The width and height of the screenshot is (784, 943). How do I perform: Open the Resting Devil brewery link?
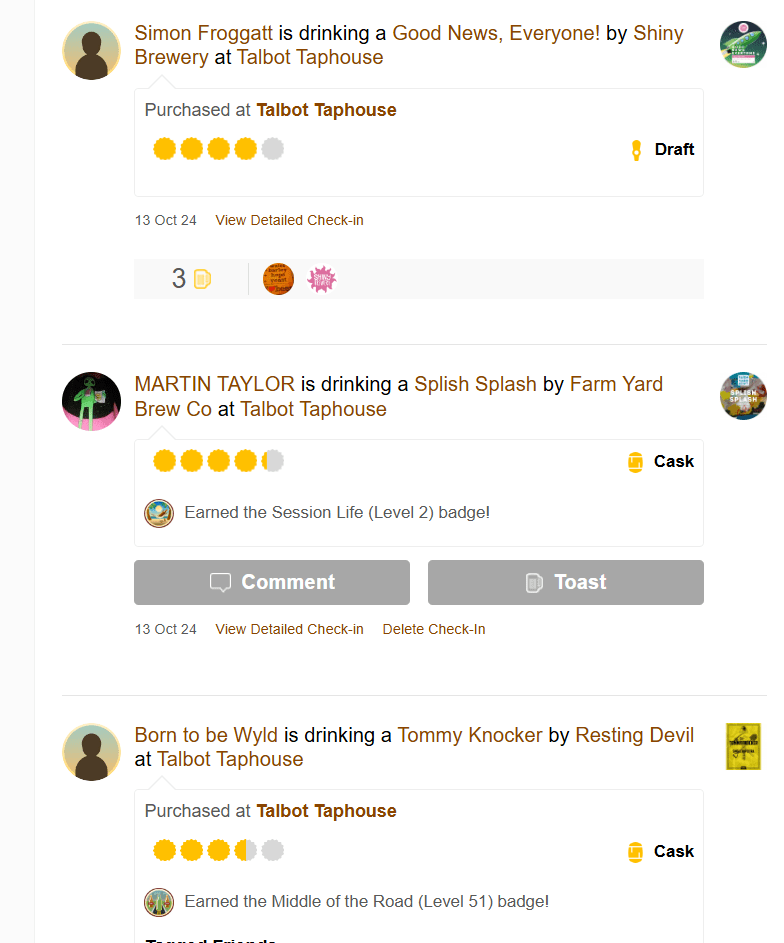[634, 735]
